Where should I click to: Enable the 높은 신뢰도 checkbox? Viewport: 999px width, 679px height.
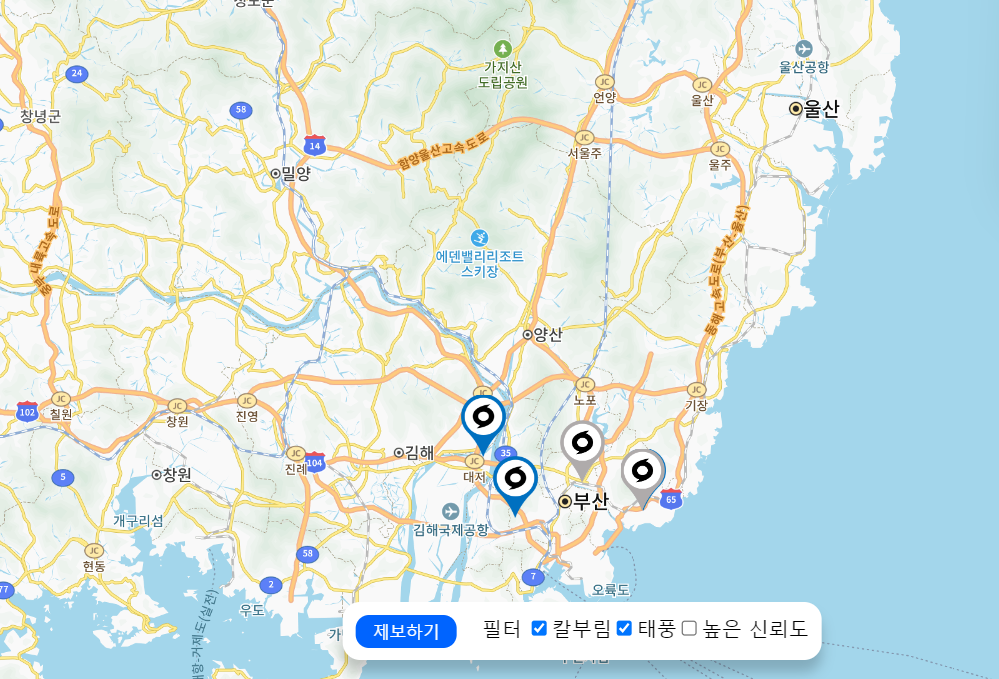[689, 629]
